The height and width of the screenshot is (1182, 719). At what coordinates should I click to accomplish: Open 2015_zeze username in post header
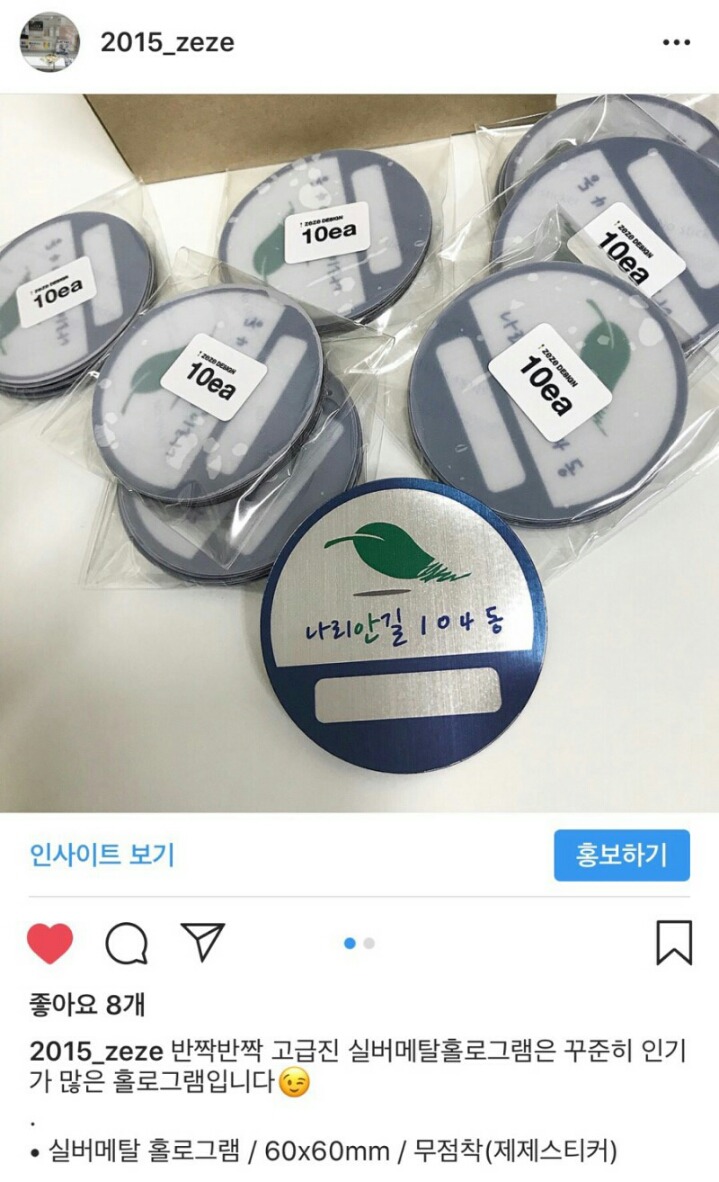(x=167, y=42)
